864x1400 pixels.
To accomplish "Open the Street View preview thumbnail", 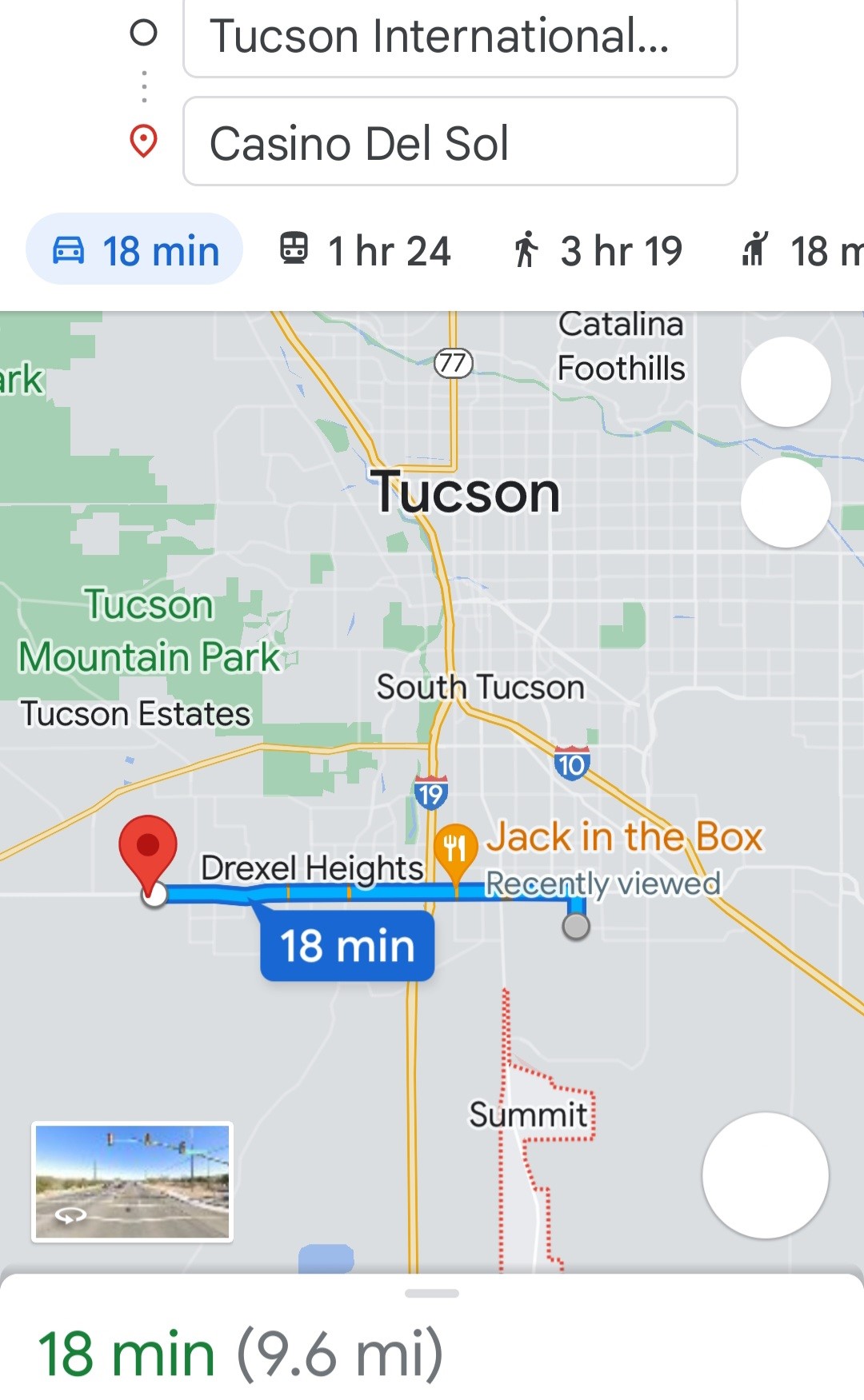I will [x=132, y=1182].
